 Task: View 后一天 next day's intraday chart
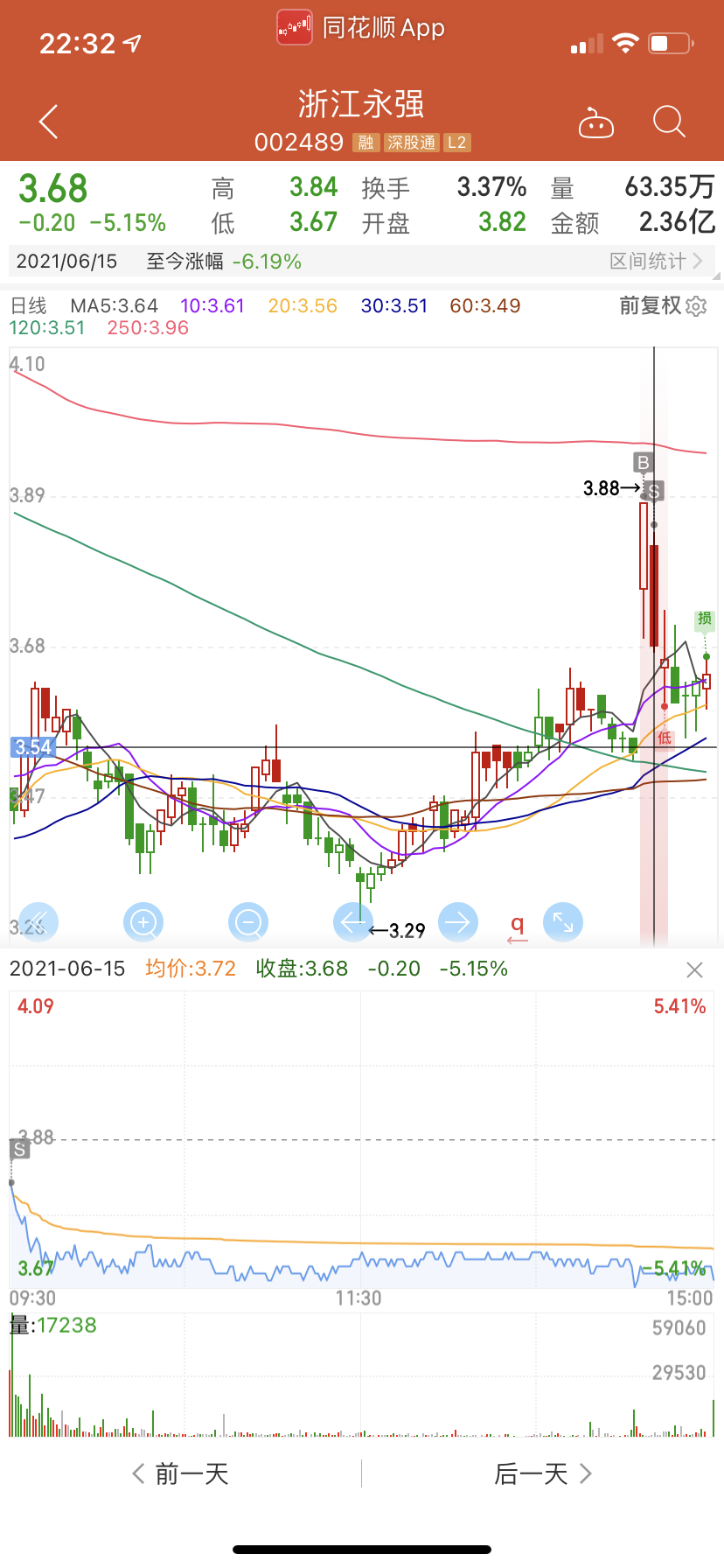coord(543,1474)
